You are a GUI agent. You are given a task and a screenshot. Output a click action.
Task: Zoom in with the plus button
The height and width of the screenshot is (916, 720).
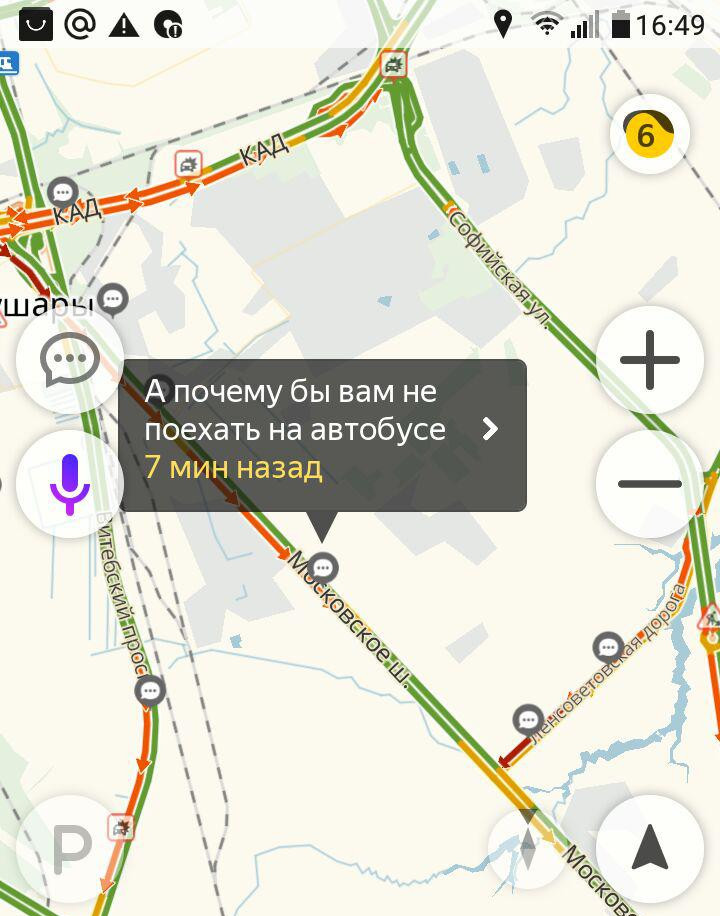(x=649, y=360)
